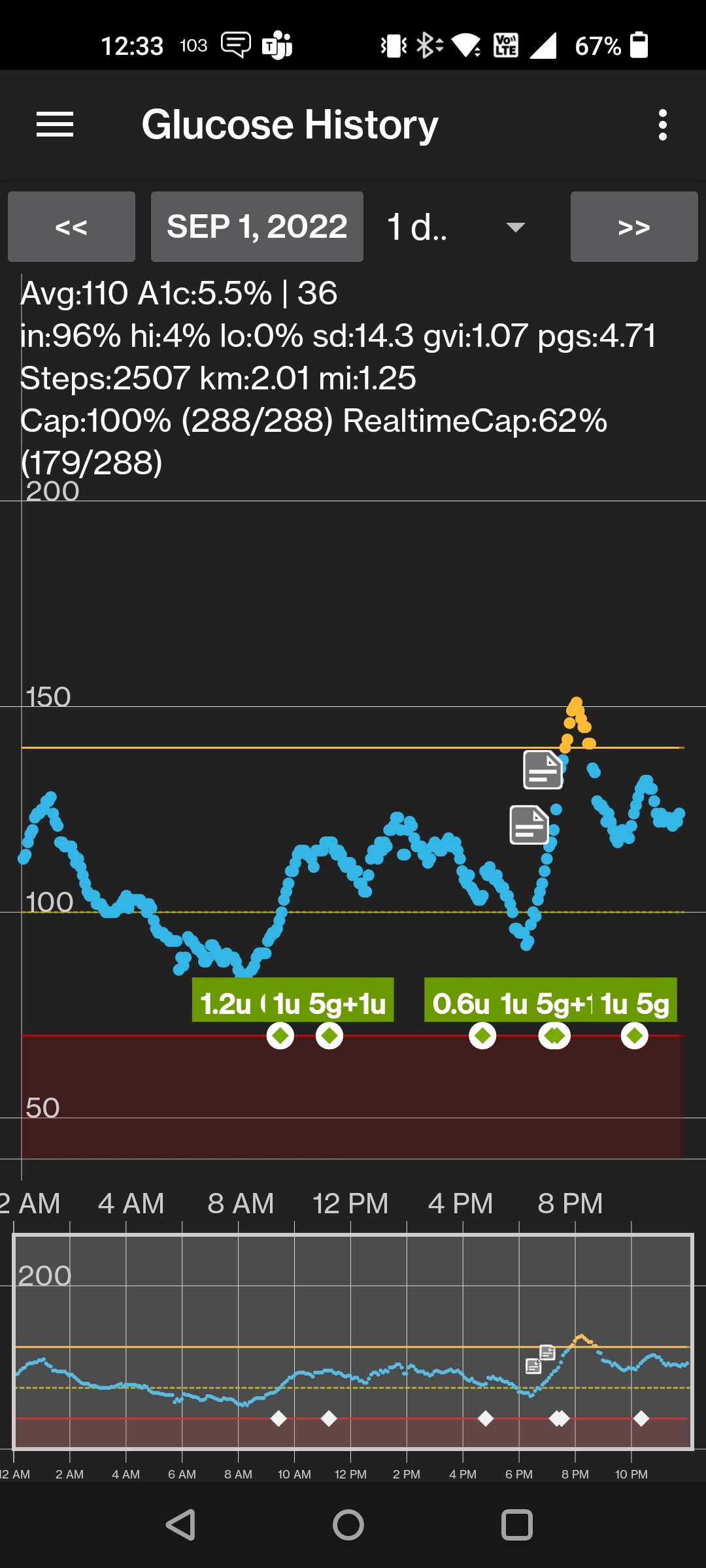Open the upper note icon on graph
The image size is (706, 1568).
tap(543, 770)
